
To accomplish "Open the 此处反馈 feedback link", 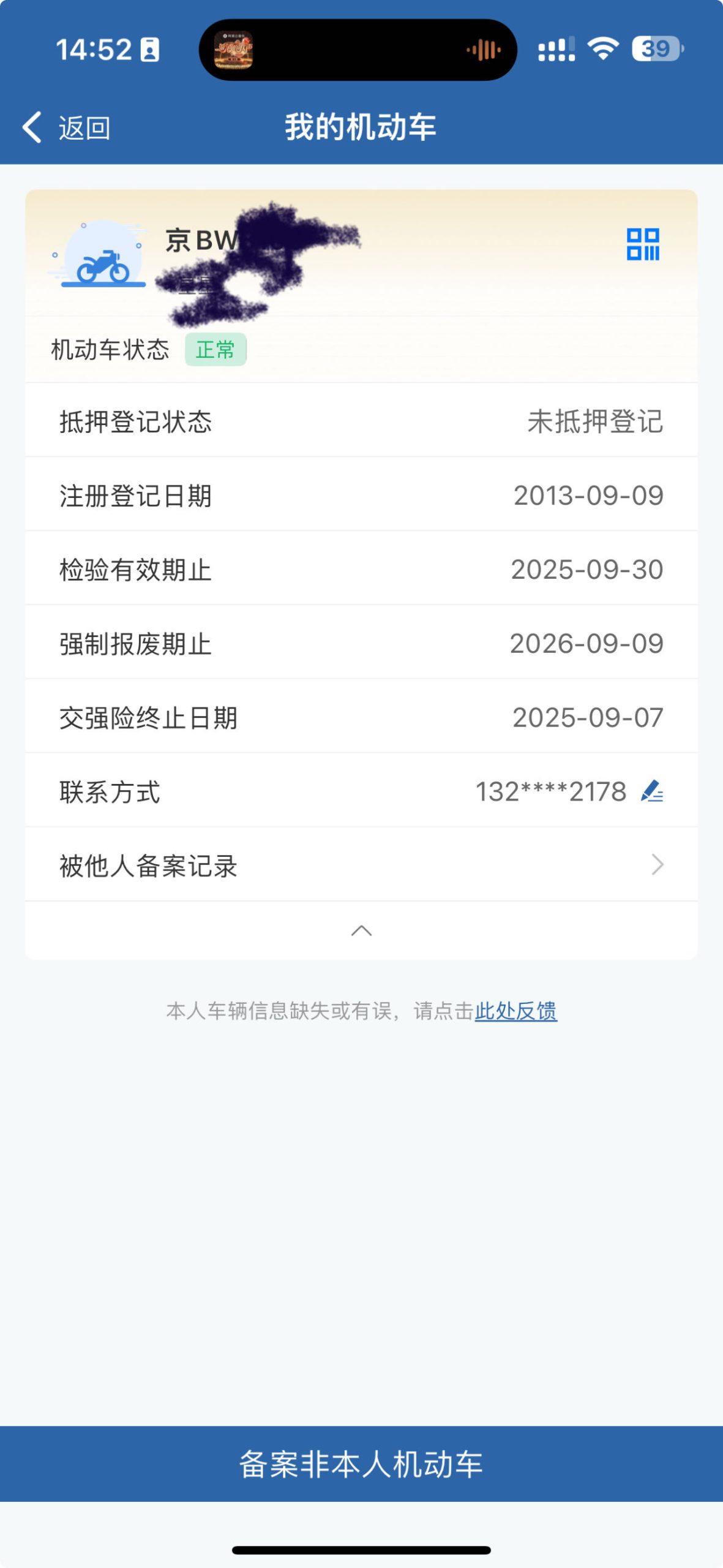I will coord(515,1011).
